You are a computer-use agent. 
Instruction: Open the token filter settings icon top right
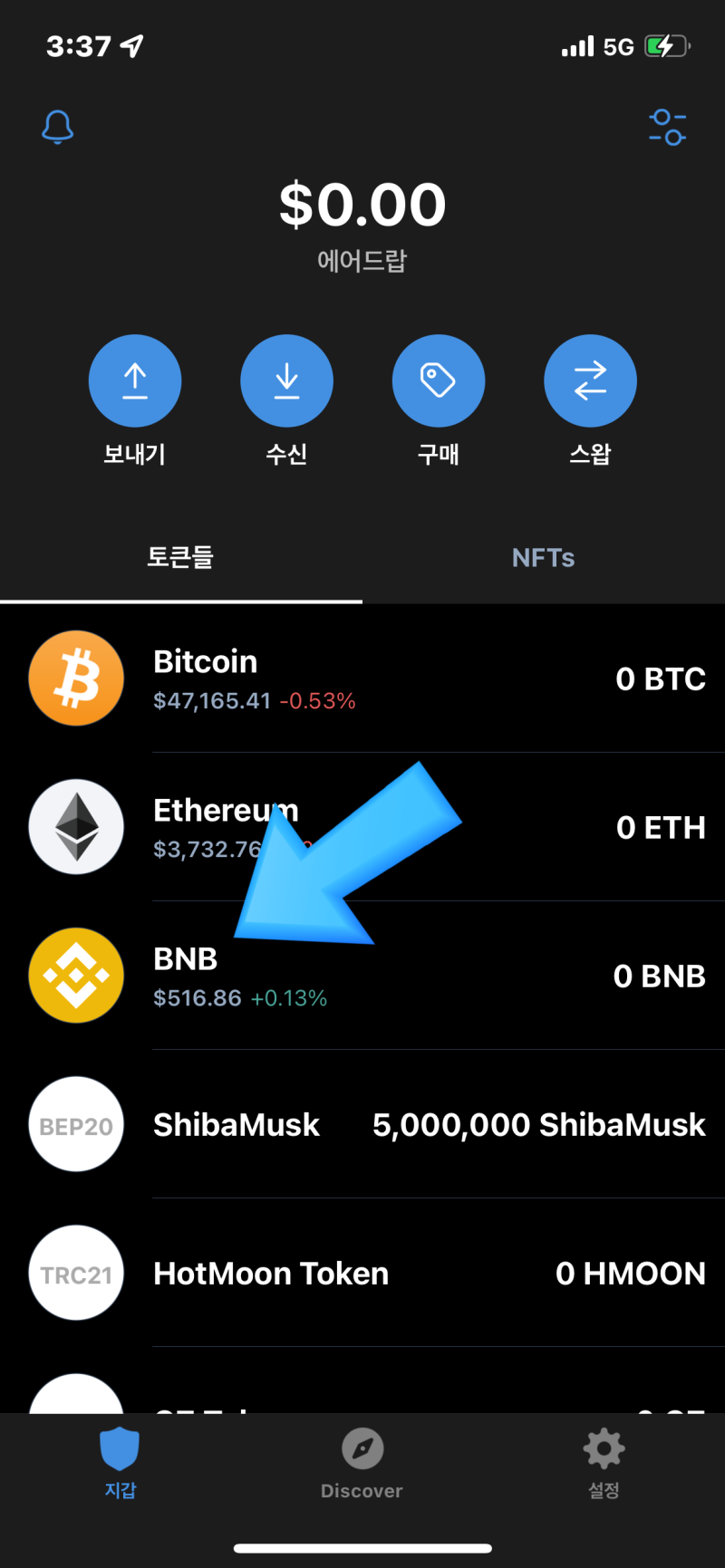tap(668, 127)
